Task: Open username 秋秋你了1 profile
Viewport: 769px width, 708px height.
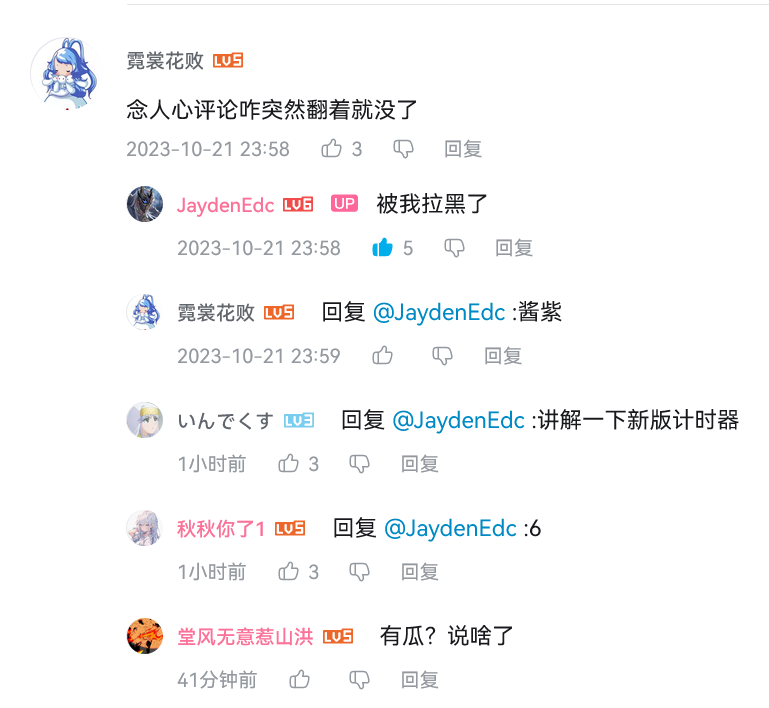Action: 221,528
